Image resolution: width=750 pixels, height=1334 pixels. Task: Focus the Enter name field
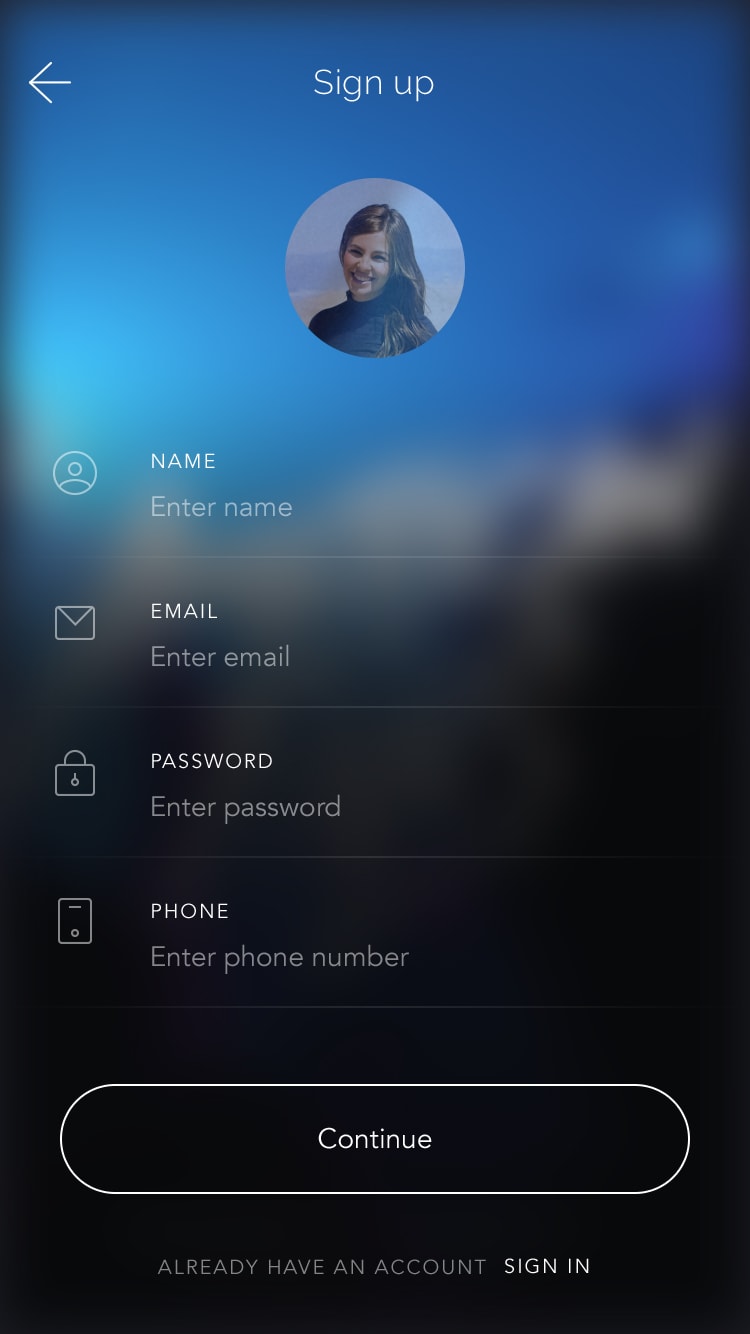pyautogui.click(x=420, y=507)
